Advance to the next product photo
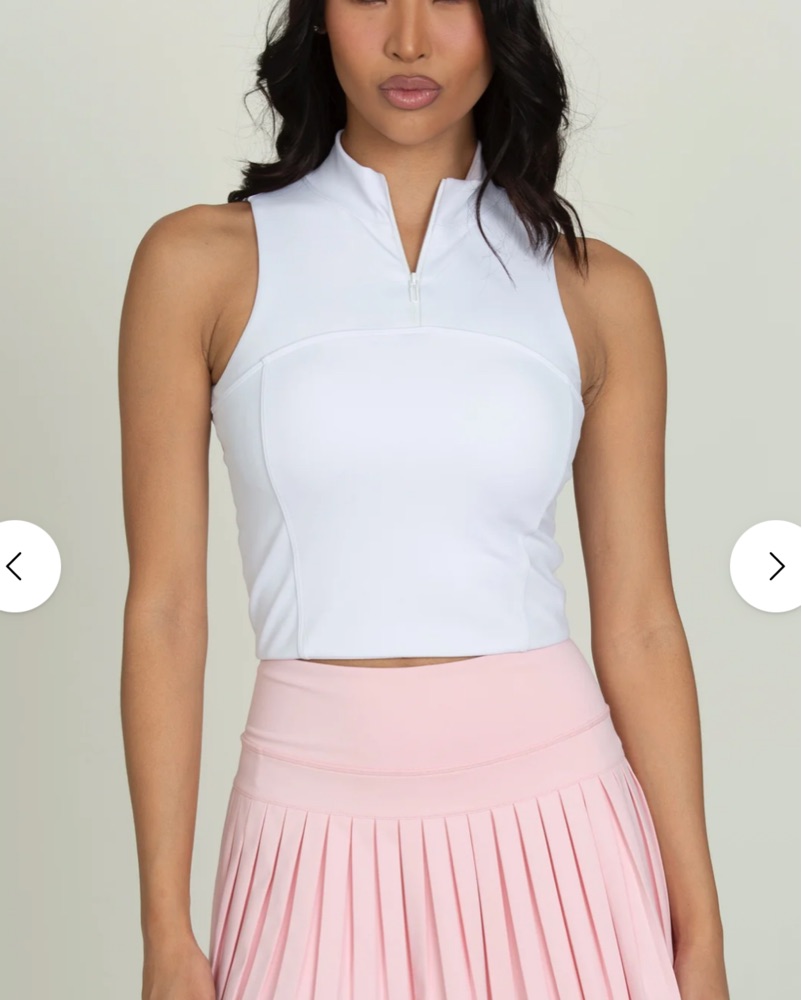This screenshot has width=802, height=1000. (x=774, y=566)
